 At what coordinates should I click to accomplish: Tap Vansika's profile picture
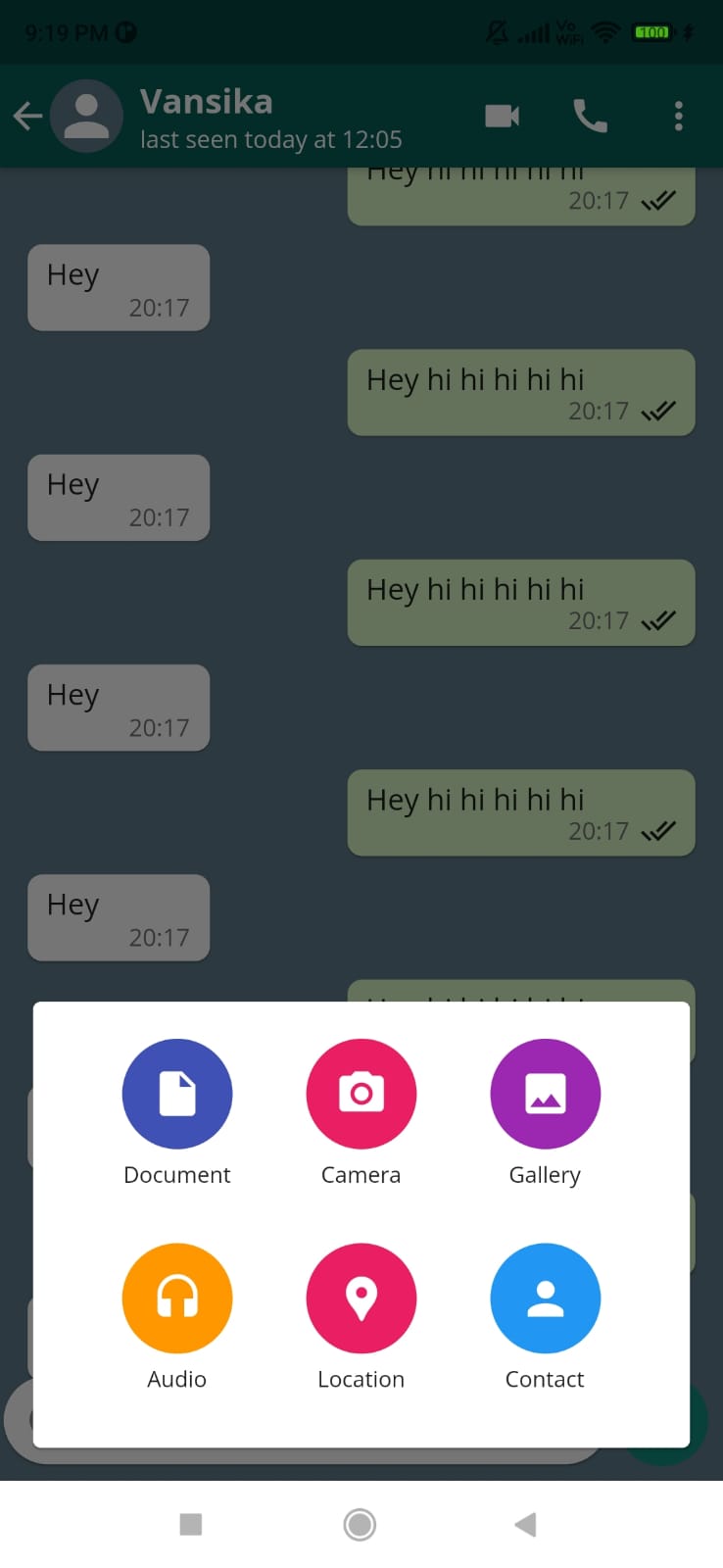[x=86, y=115]
